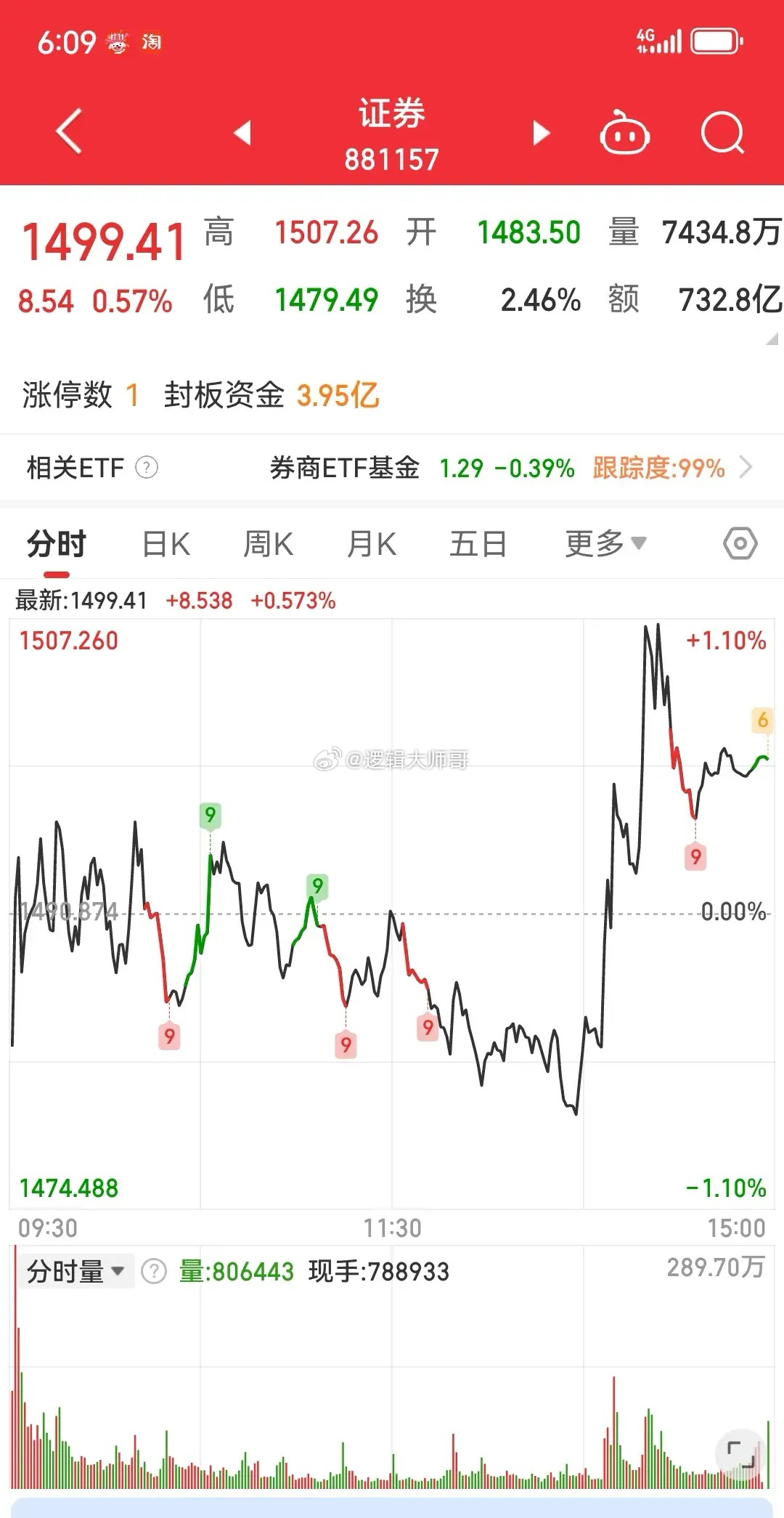Open the 券商ETF基金 related ETF row
The image size is (784, 1518).
click(392, 468)
